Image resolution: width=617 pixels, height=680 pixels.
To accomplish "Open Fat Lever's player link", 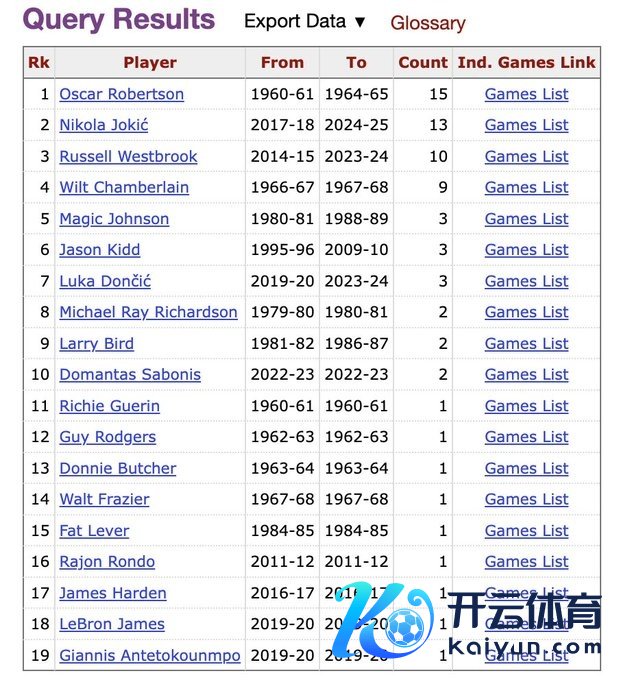I will pyautogui.click(x=94, y=531).
